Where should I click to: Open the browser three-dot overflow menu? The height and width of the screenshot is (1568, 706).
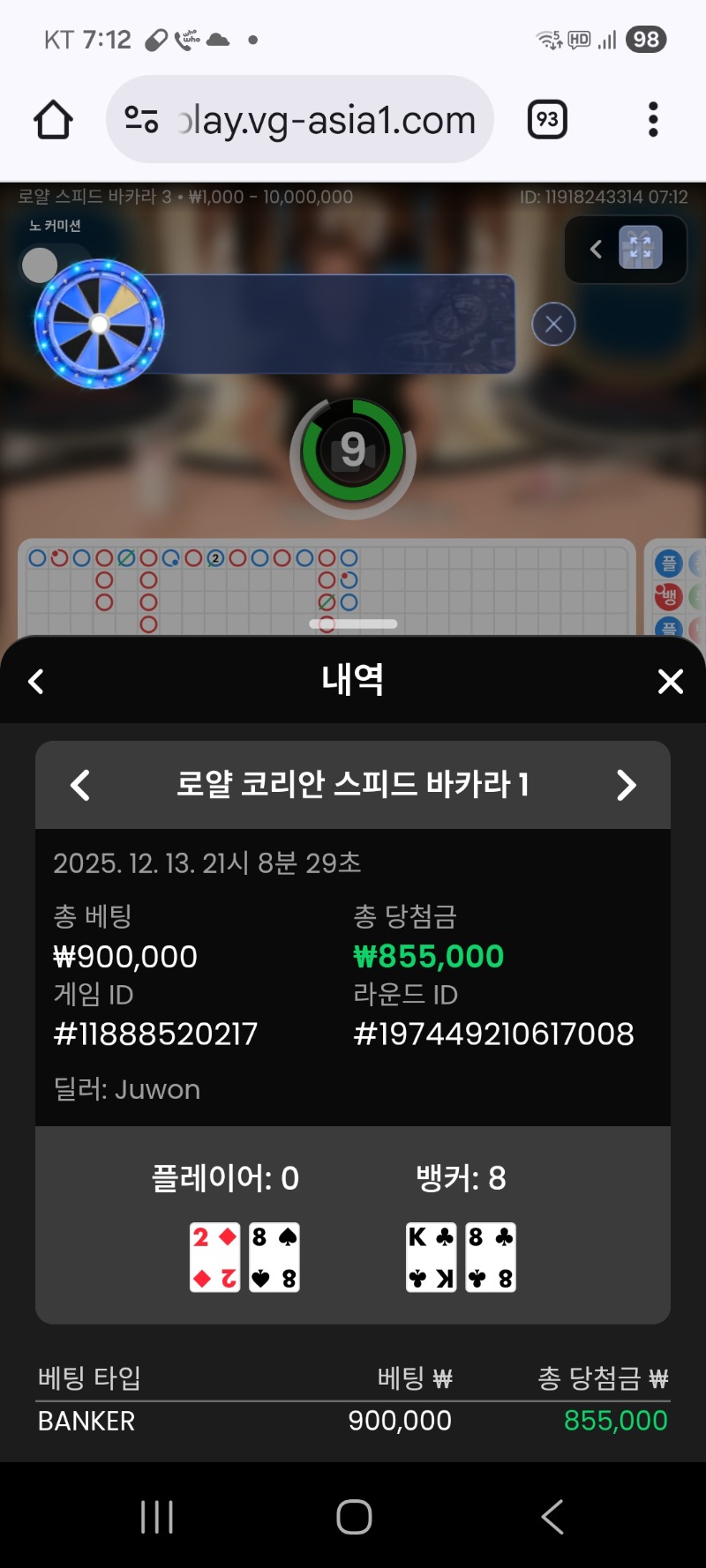point(652,119)
